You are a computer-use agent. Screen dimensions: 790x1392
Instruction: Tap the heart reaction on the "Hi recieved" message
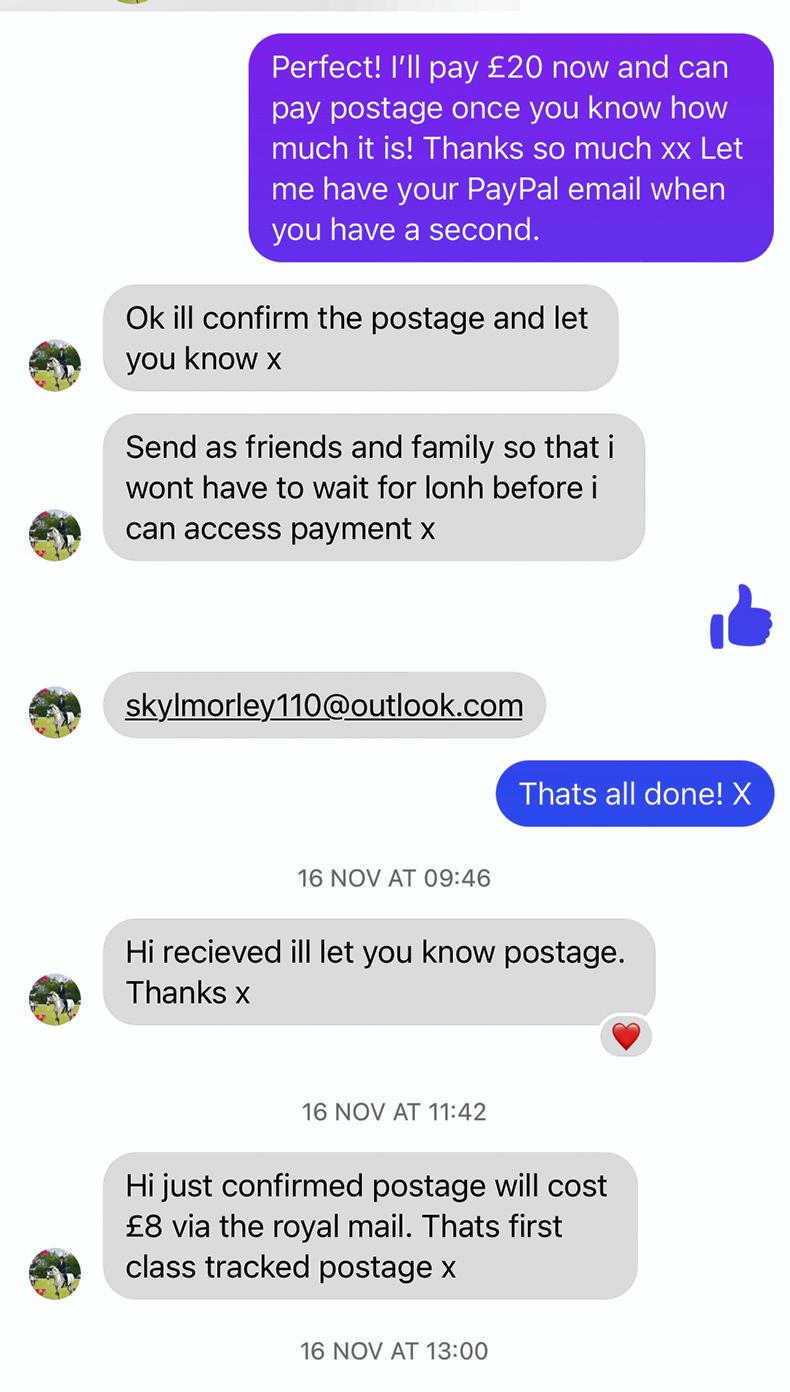626,1037
